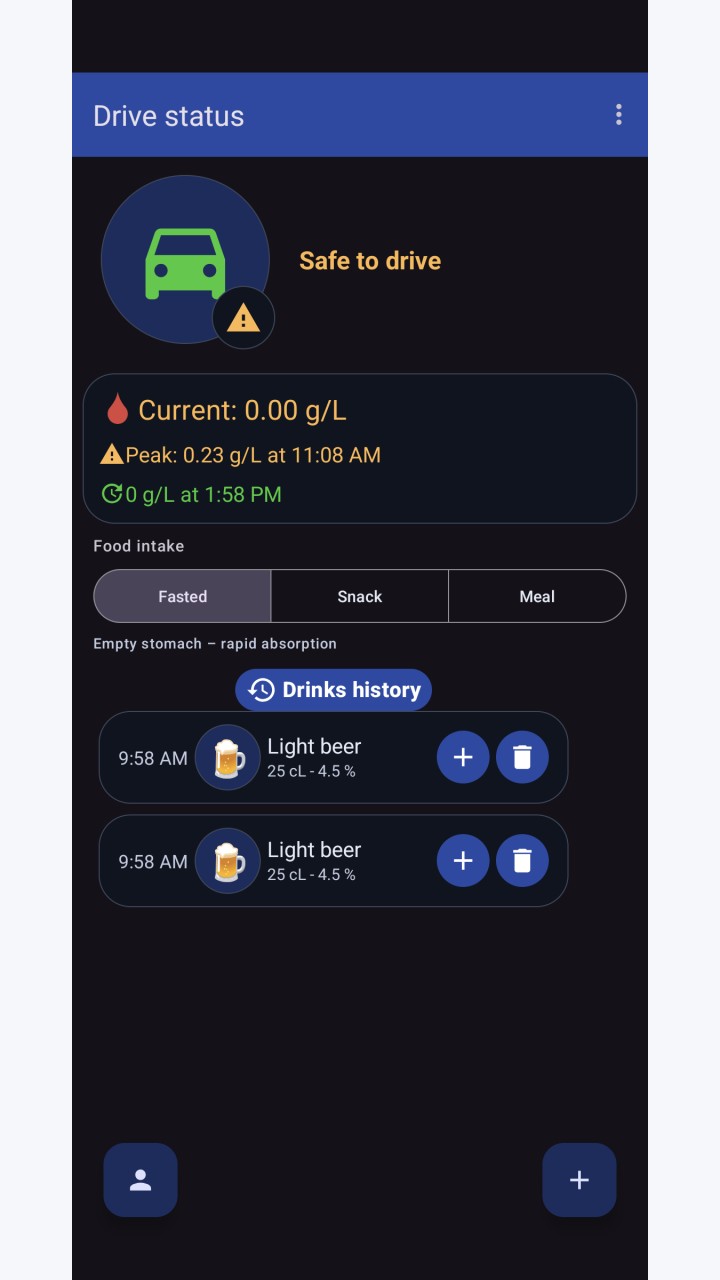This screenshot has height=1280, width=720.
Task: Switch food intake to Snack
Action: coord(360,596)
